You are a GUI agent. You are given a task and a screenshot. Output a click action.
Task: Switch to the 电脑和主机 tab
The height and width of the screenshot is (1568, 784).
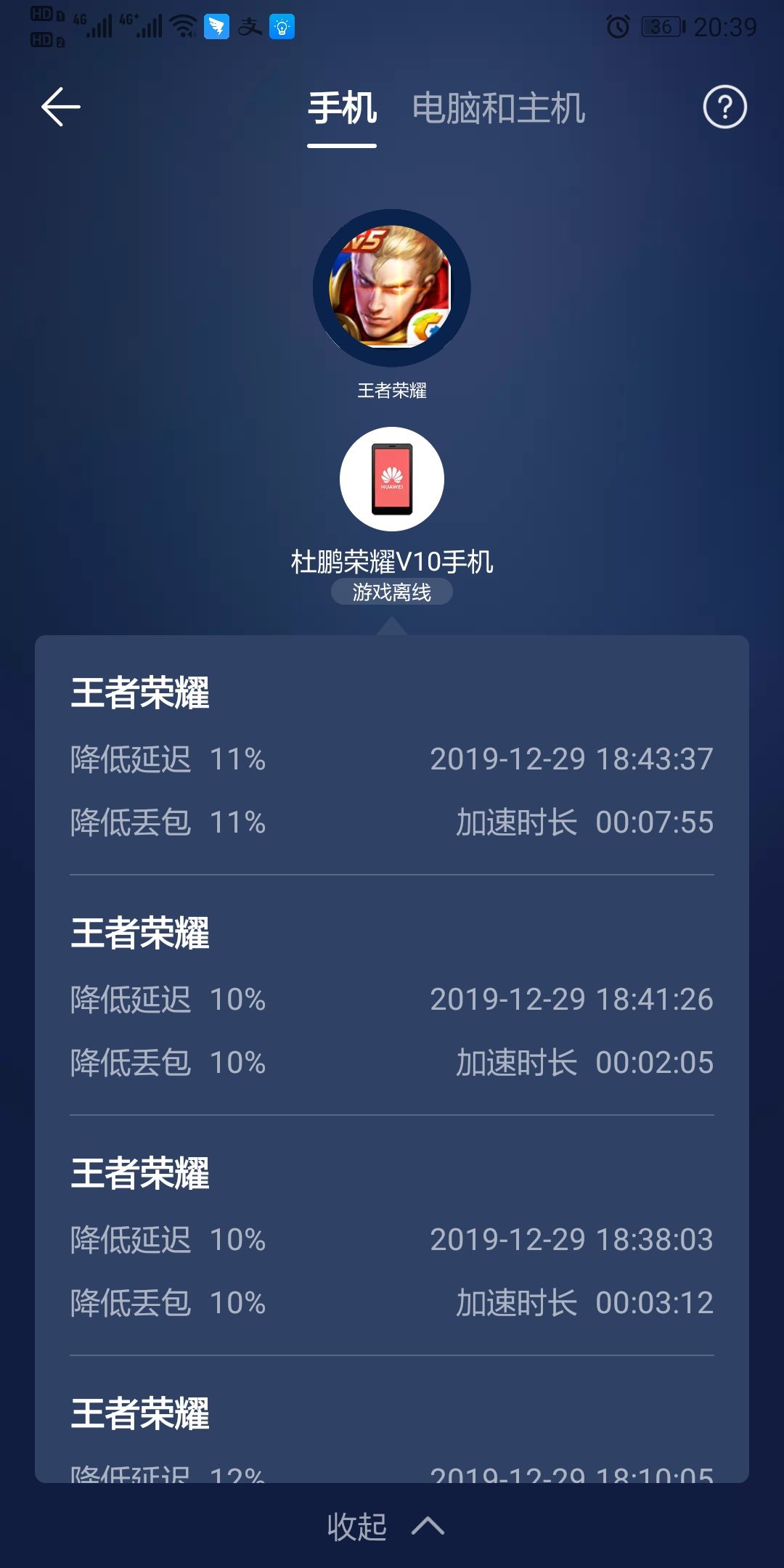(x=498, y=109)
